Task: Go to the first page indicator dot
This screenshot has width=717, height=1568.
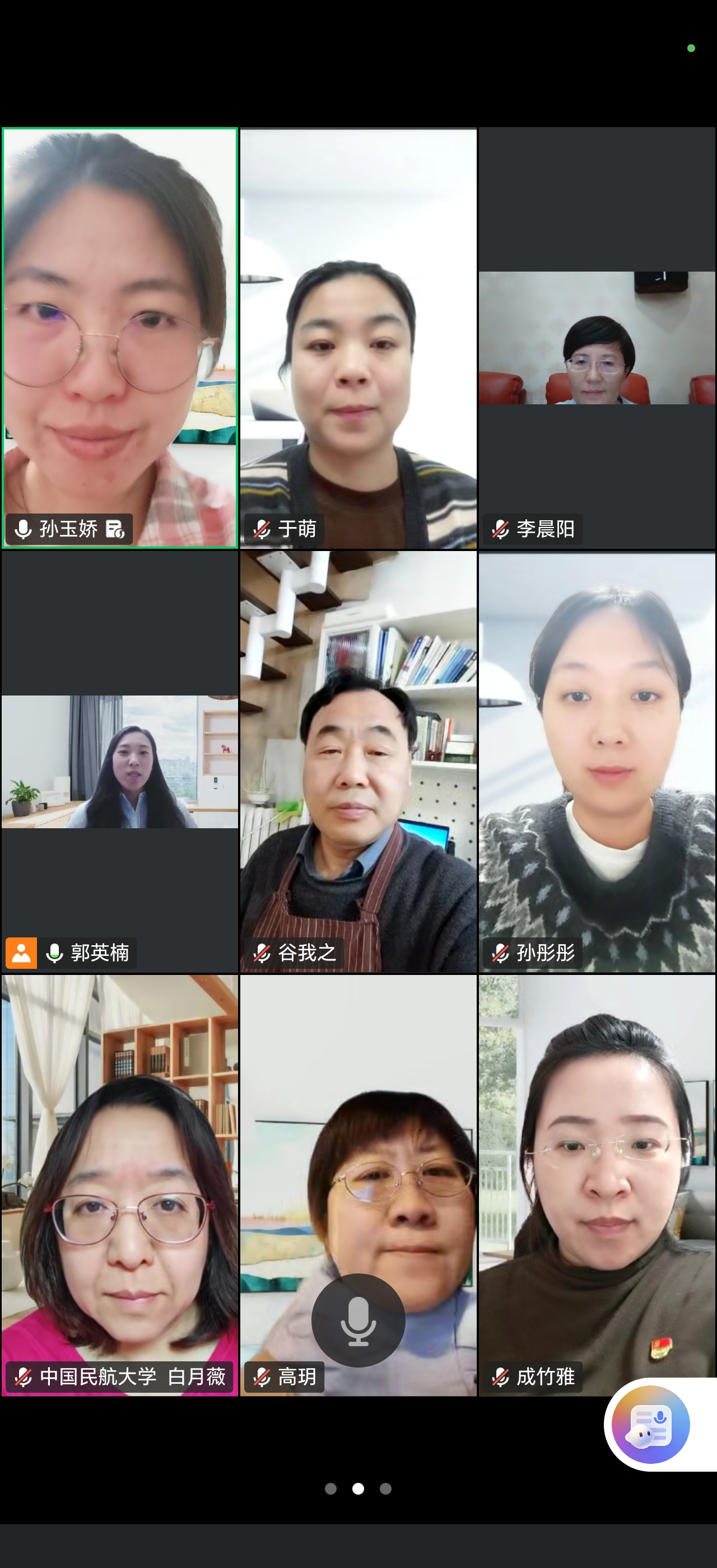Action: [330, 1488]
